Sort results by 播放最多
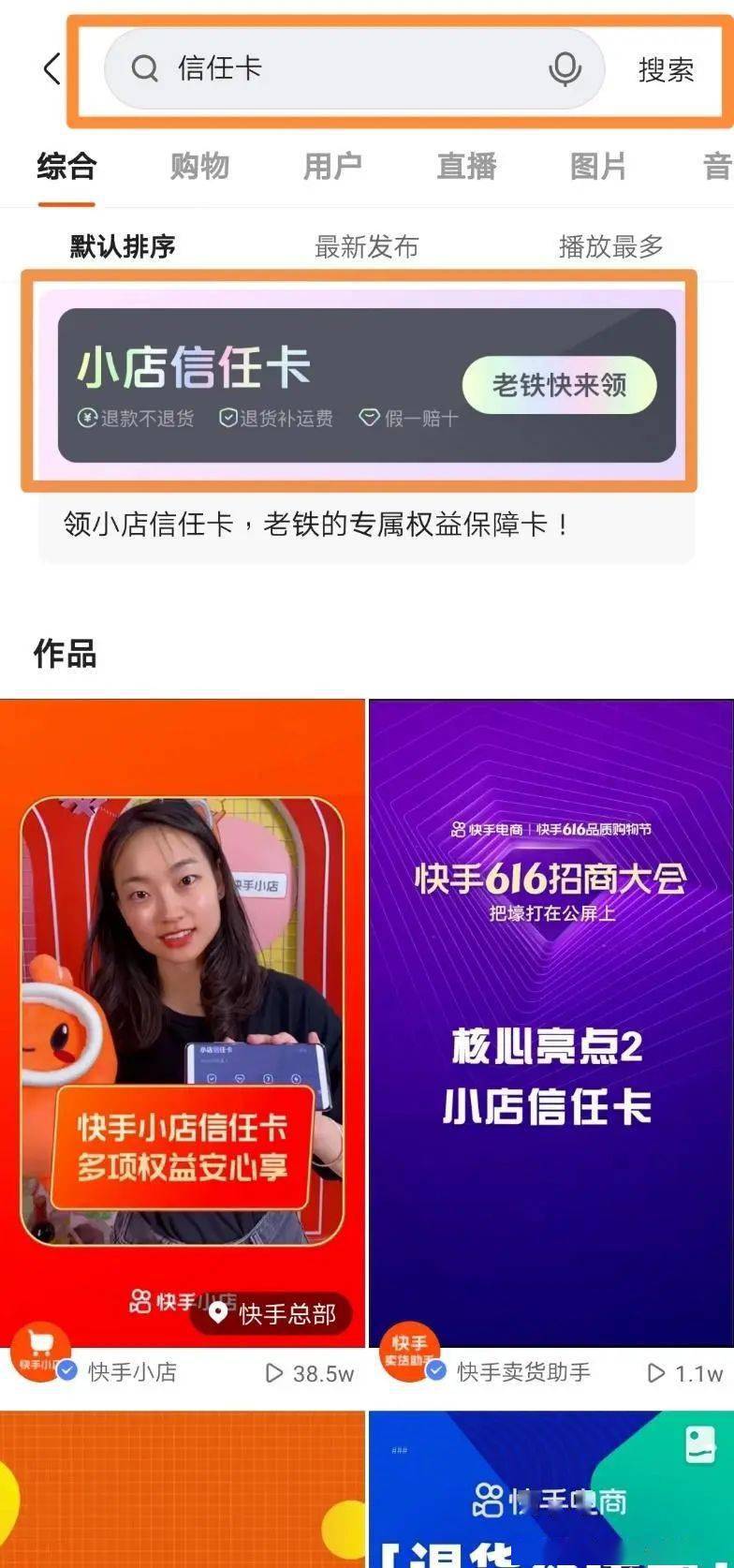Image resolution: width=734 pixels, height=1568 pixels. point(611,246)
